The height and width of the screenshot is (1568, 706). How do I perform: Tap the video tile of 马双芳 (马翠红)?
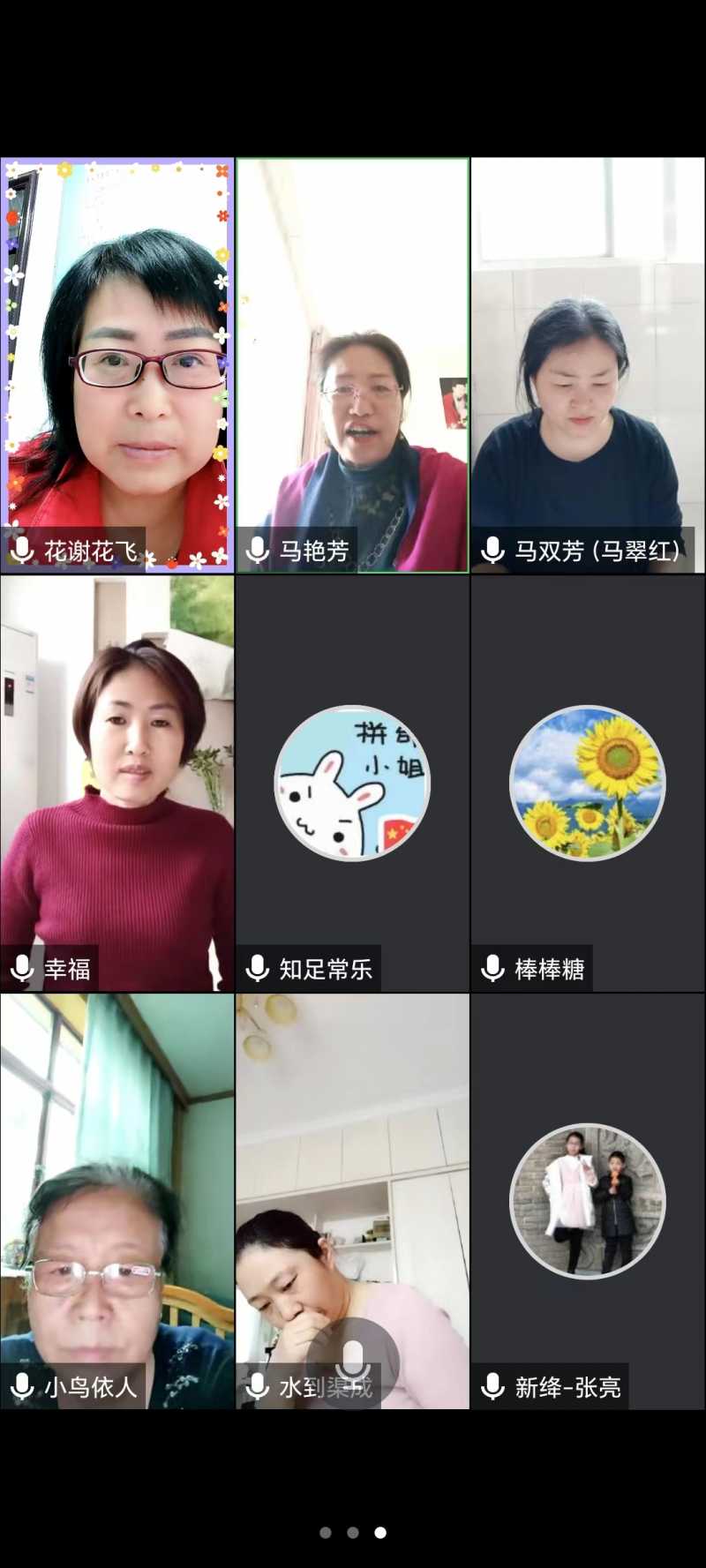point(588,365)
